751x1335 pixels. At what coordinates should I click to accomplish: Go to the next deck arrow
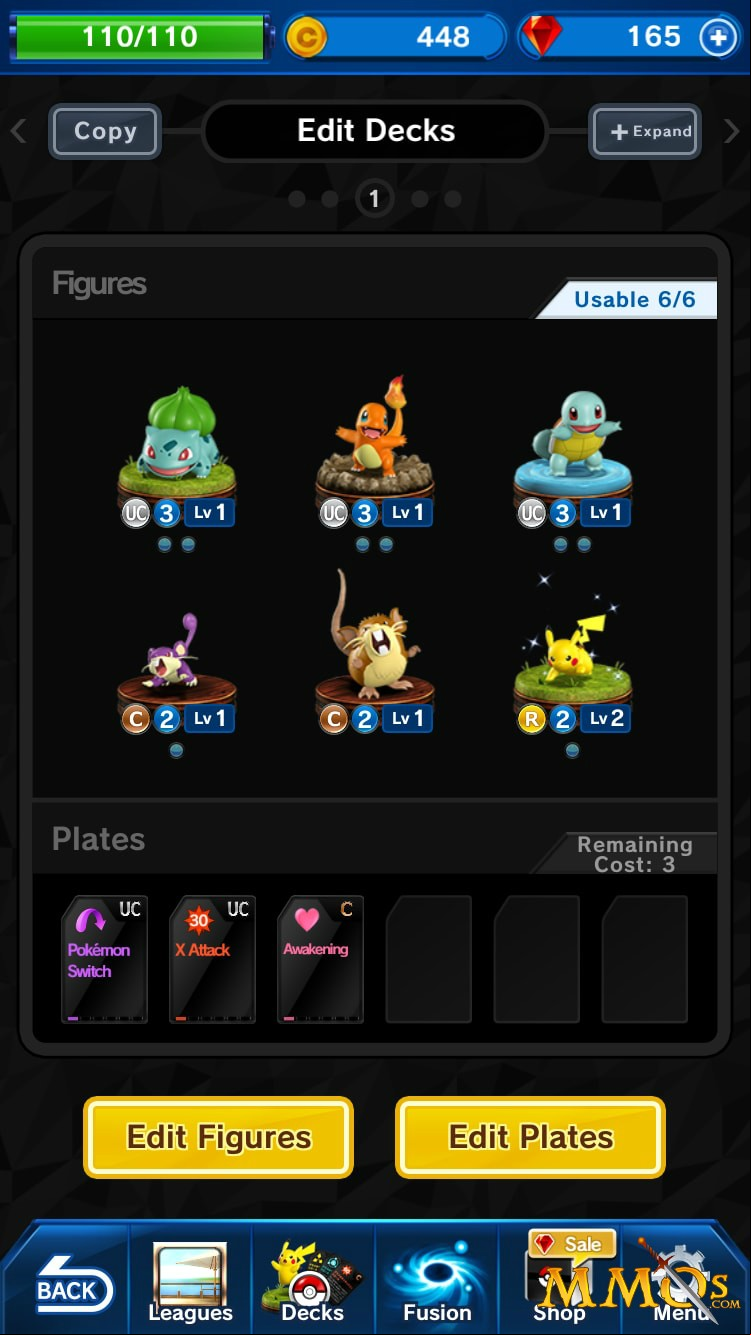(732, 131)
